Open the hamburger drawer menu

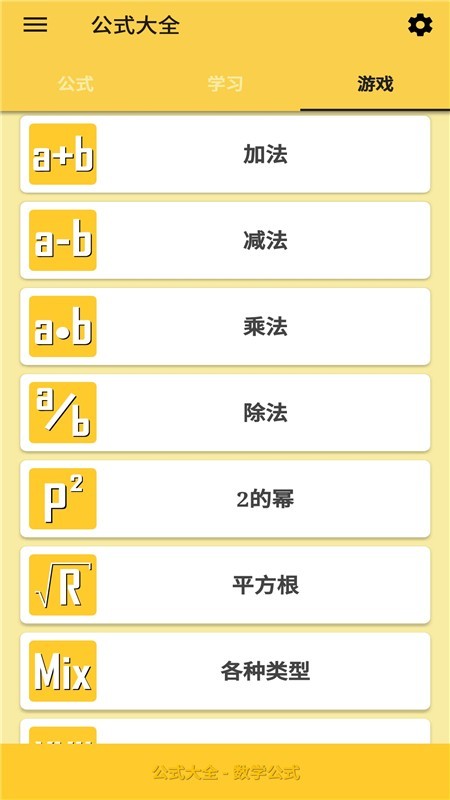coord(35,24)
